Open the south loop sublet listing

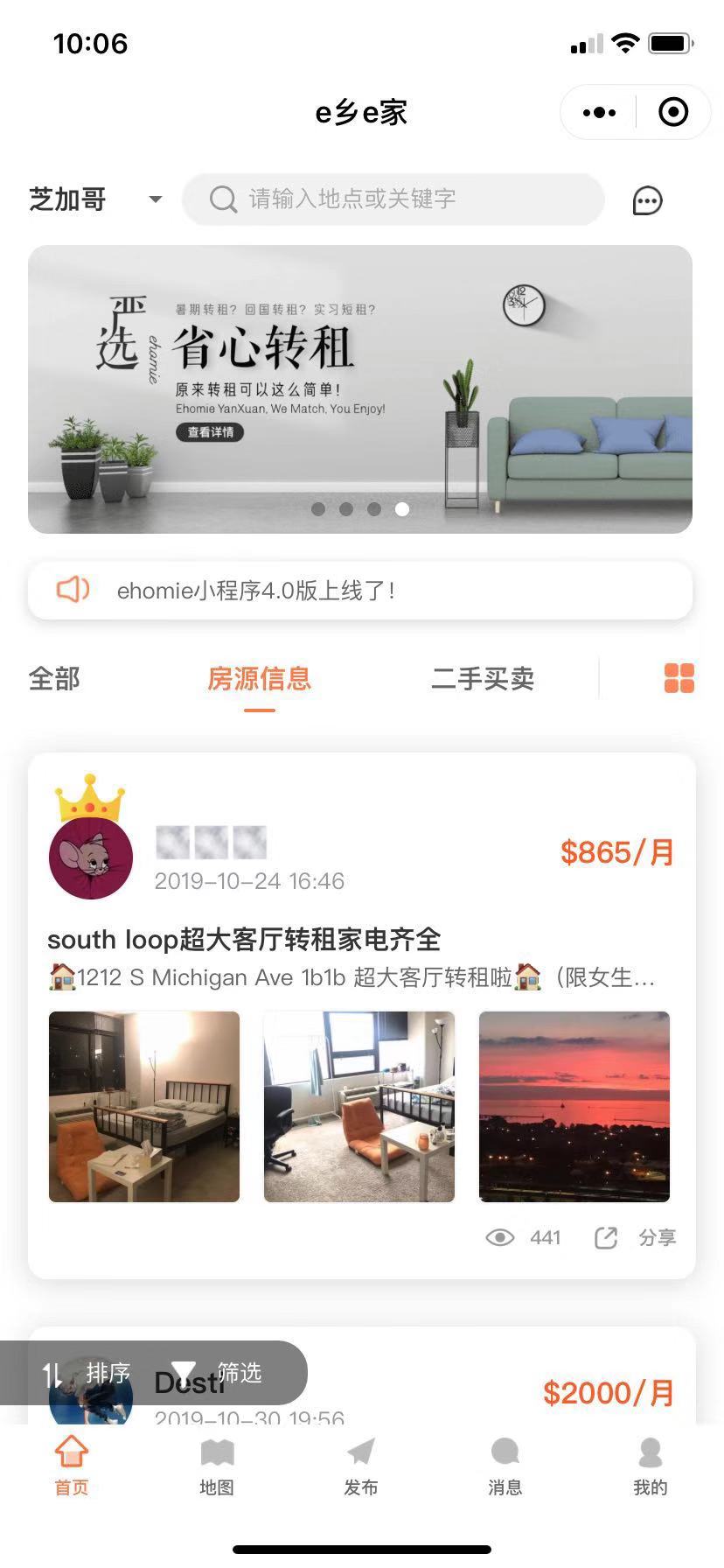click(245, 940)
